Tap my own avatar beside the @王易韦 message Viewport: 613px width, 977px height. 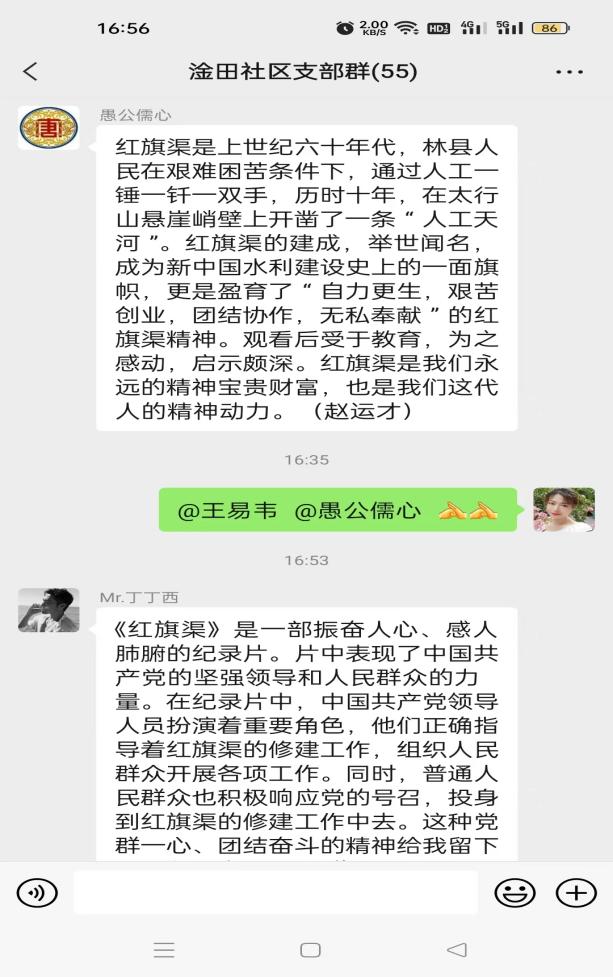(x=563, y=510)
